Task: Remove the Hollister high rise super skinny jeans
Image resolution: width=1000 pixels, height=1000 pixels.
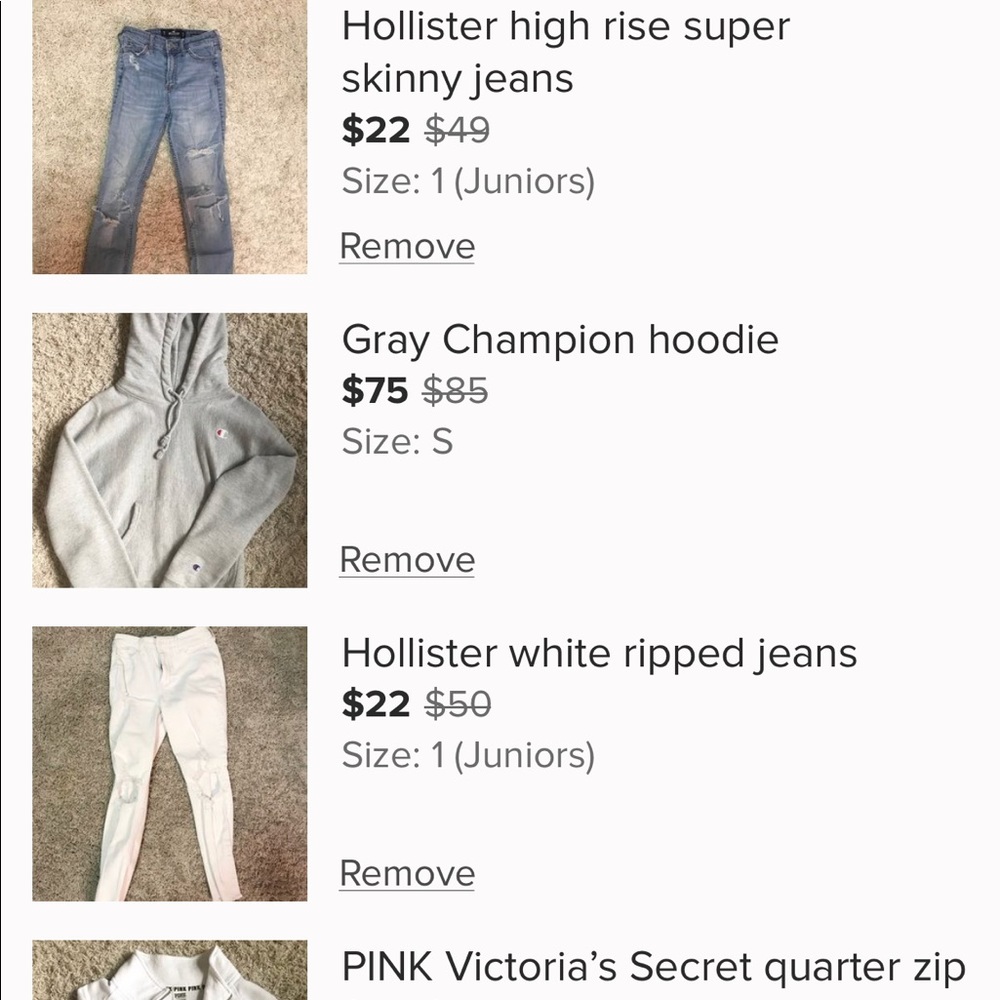Action: point(407,246)
